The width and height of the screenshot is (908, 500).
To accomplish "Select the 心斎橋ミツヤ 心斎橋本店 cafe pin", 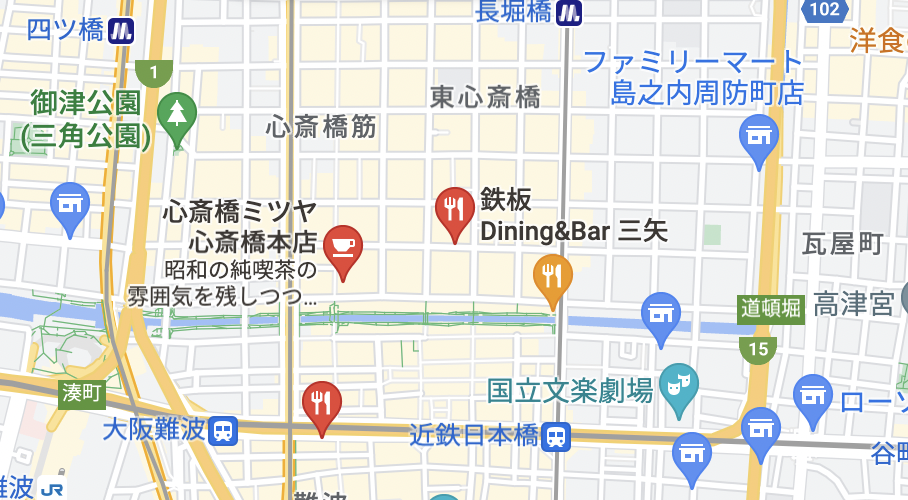I will click(x=343, y=246).
